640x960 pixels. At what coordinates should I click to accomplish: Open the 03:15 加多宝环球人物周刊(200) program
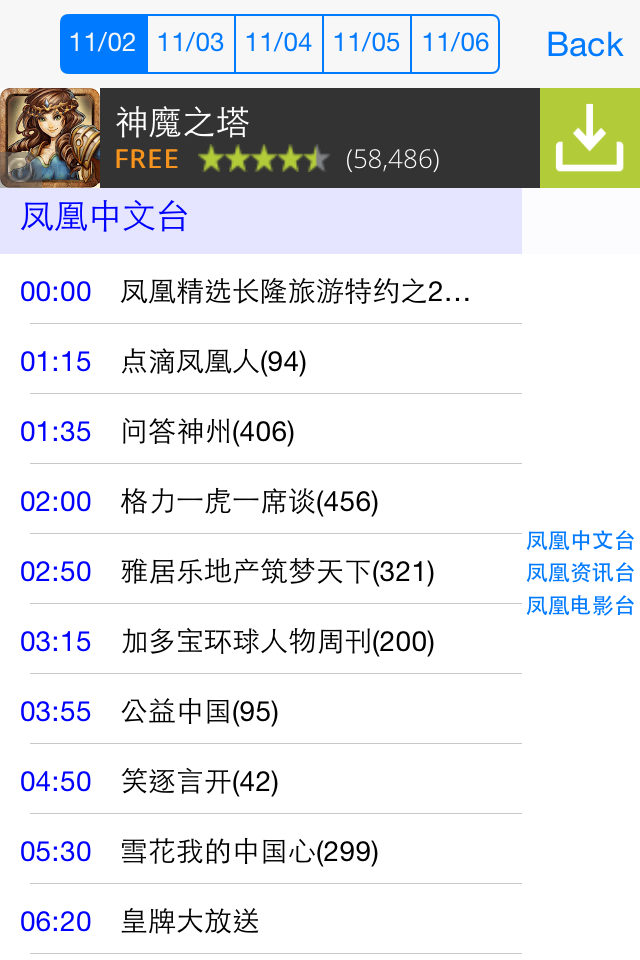tap(270, 641)
